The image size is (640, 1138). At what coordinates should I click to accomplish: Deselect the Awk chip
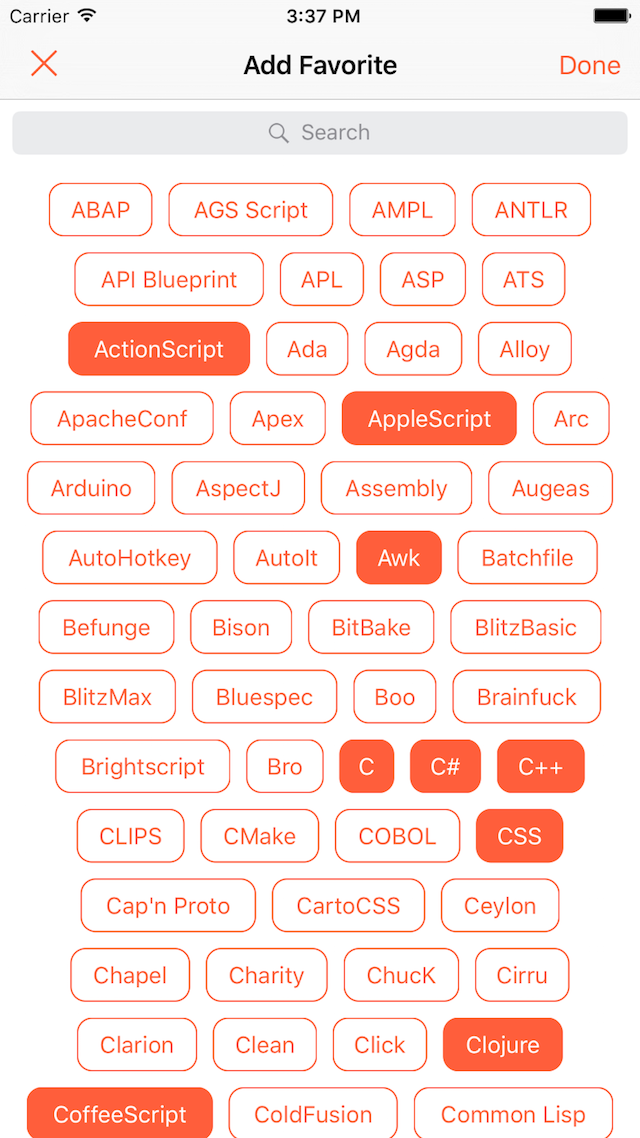point(398,558)
